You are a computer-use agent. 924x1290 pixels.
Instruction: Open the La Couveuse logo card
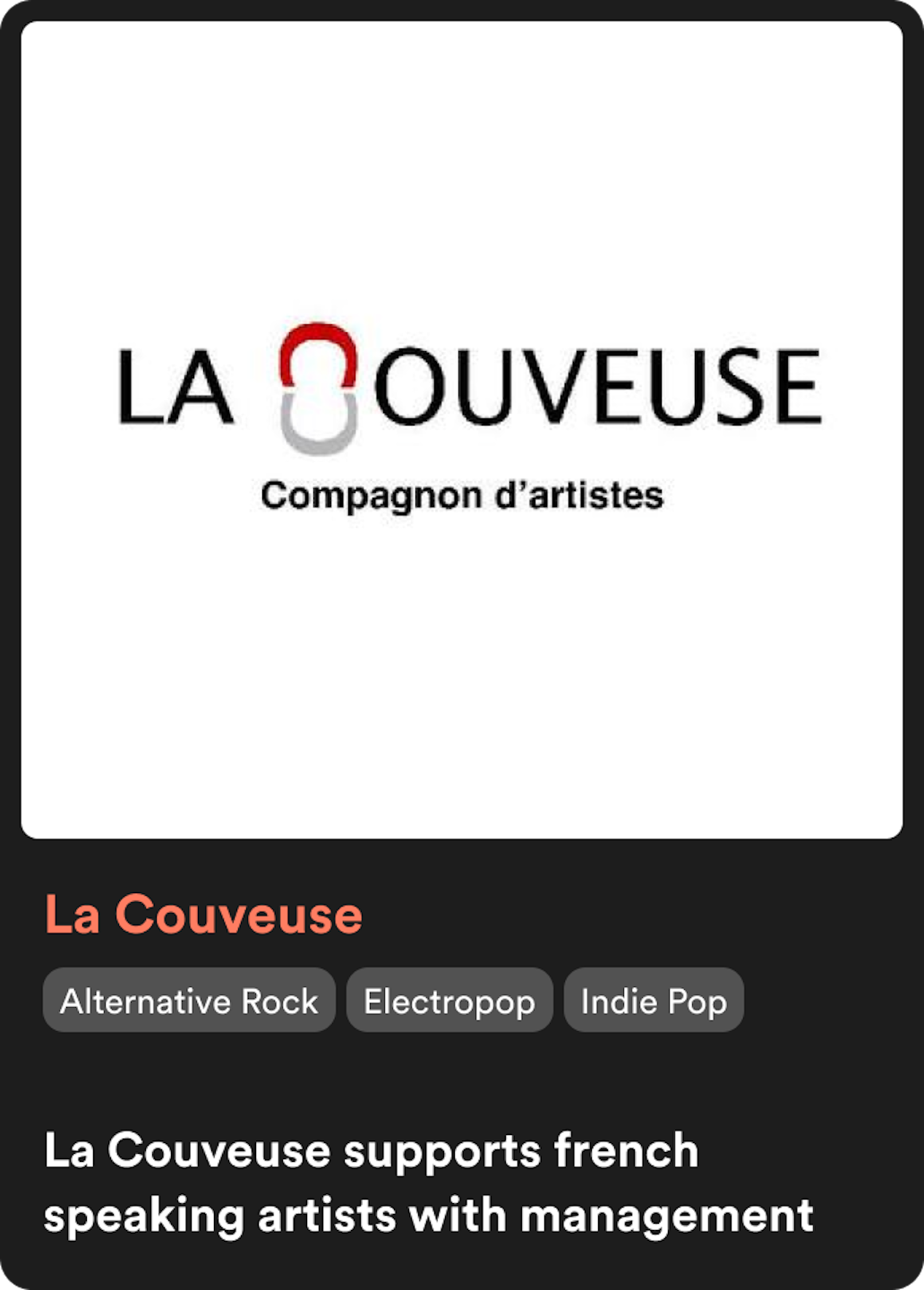coord(462,430)
